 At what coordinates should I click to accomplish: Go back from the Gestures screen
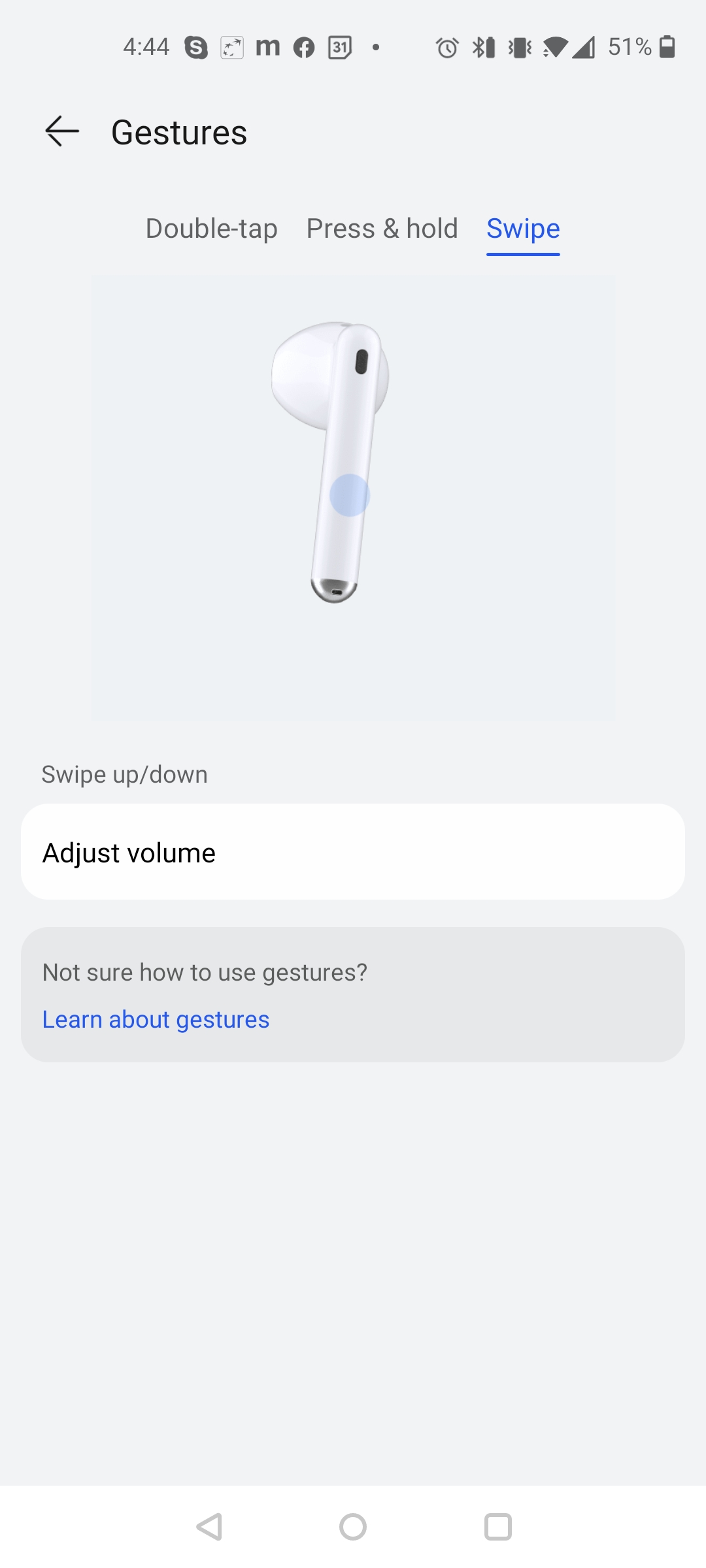(x=62, y=131)
